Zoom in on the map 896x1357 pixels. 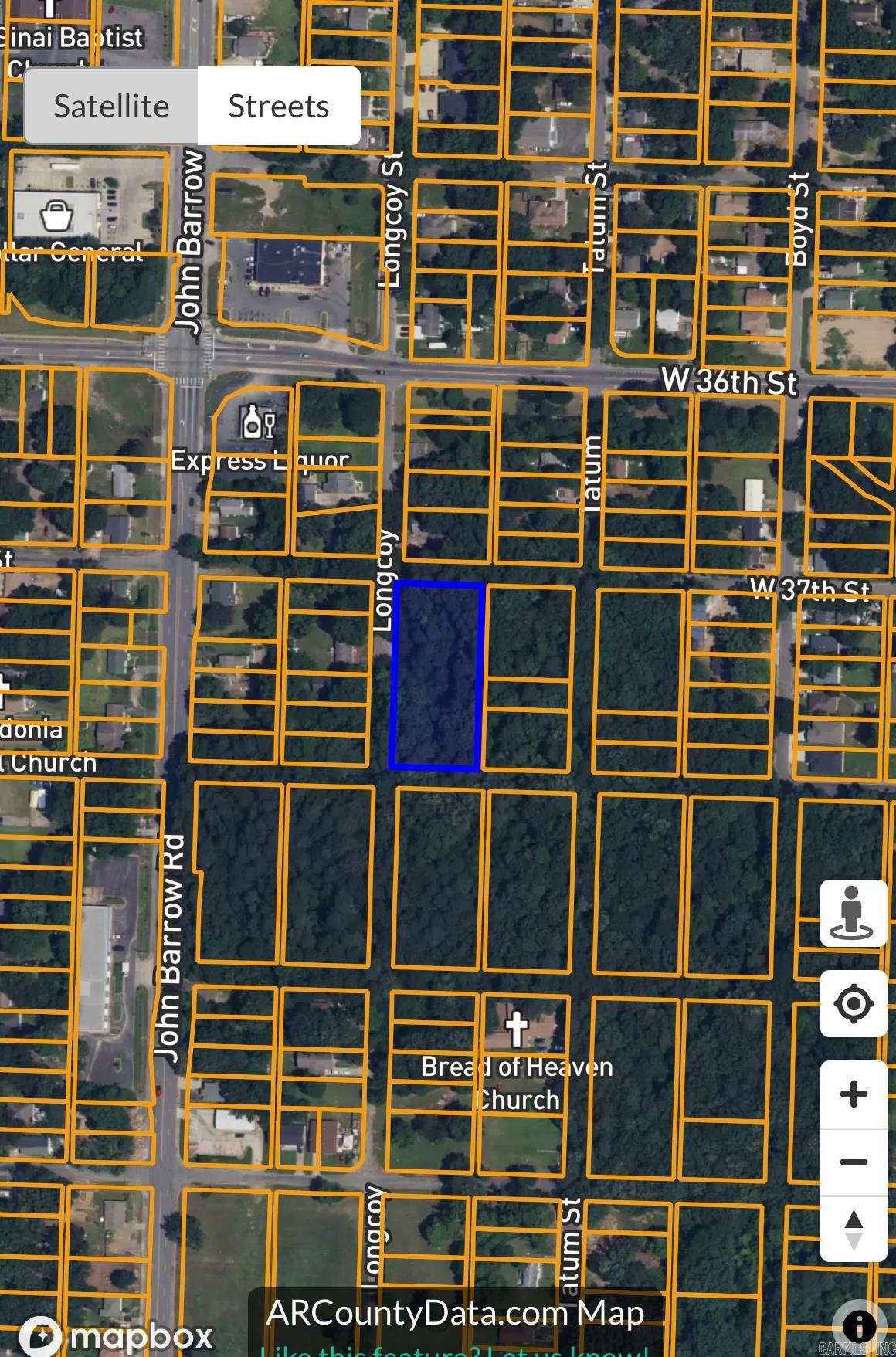coord(853,1094)
